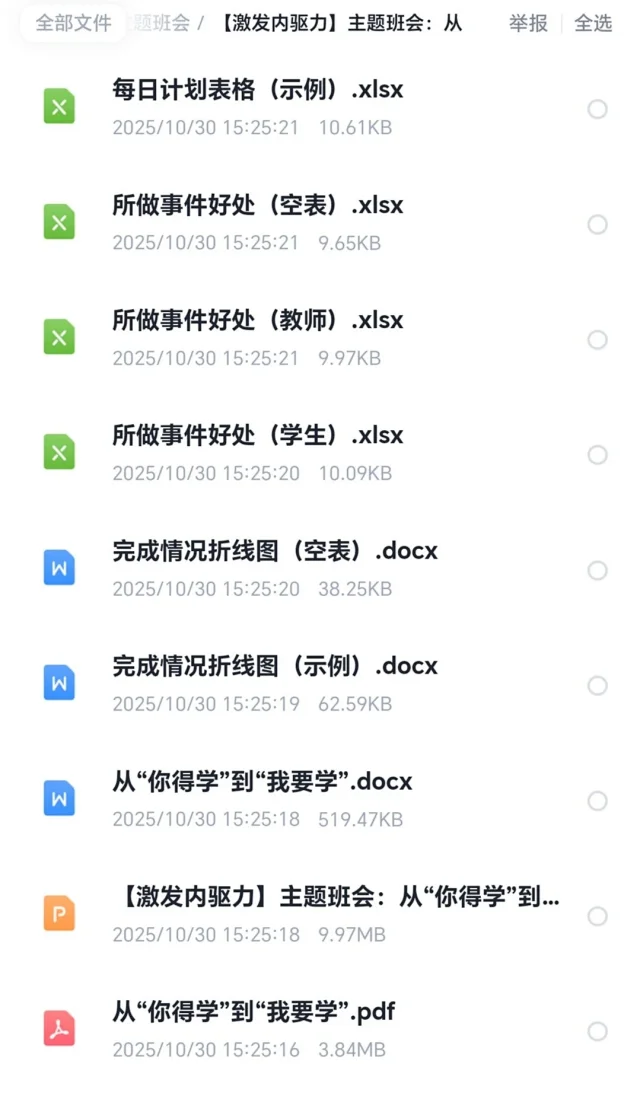640x1099 pixels.
Task: Open 所做事件好处（教师）.xlsx file
Action: pos(257,321)
